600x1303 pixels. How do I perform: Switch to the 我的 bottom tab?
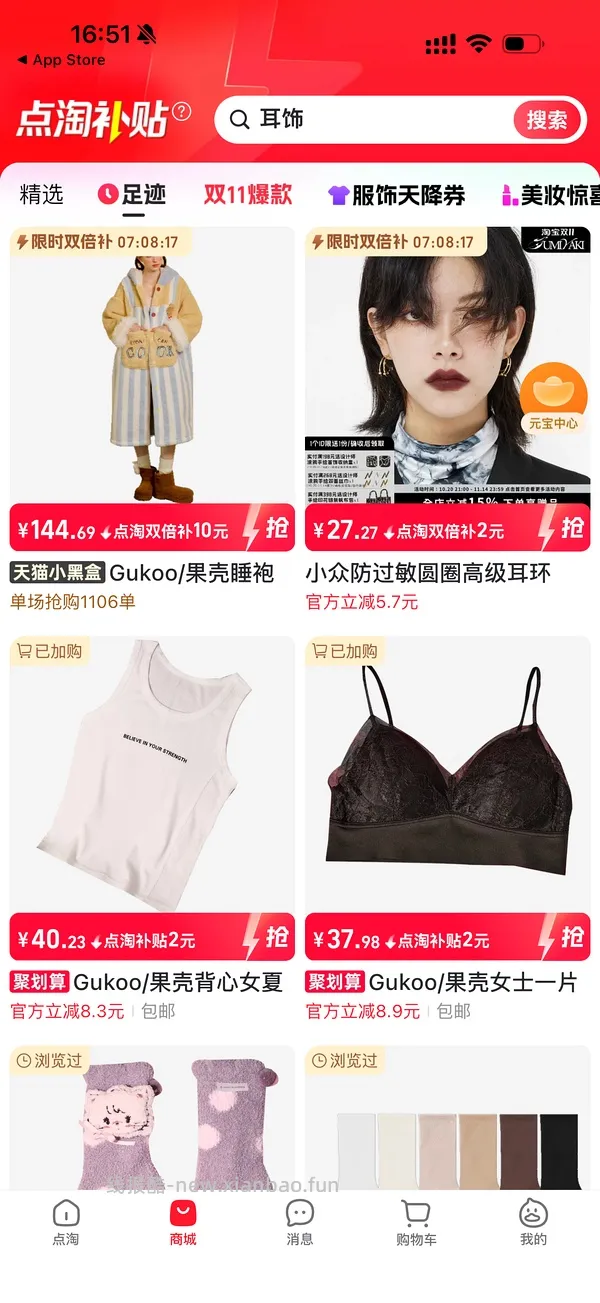pos(534,1223)
